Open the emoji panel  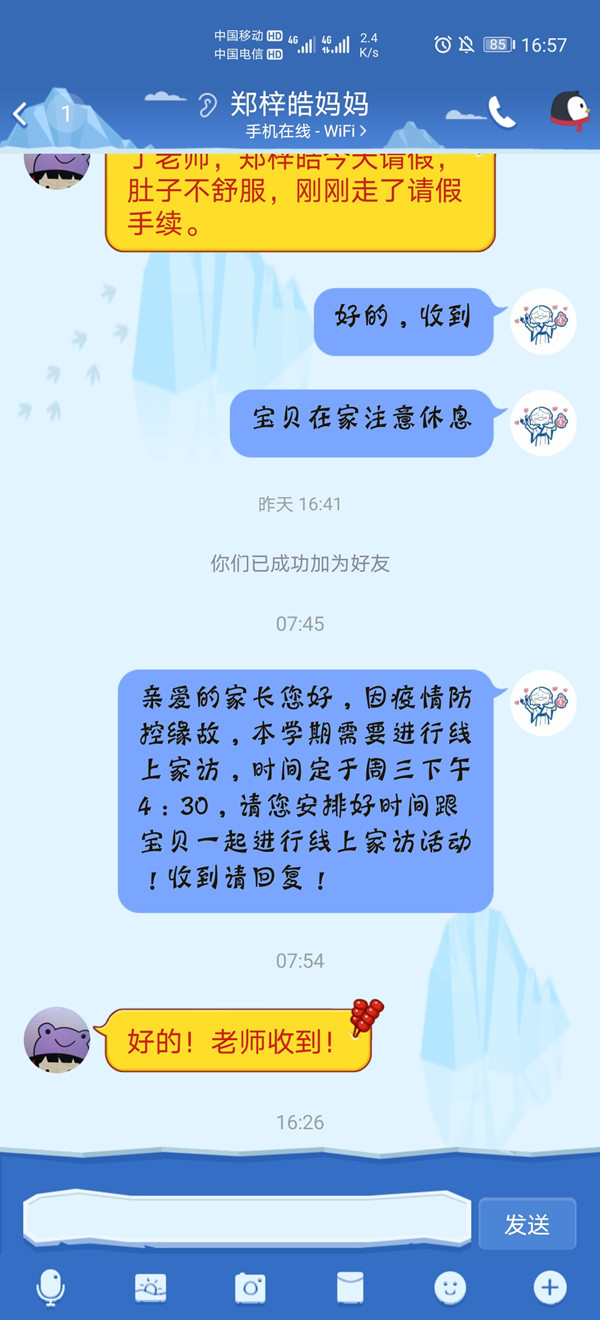(x=450, y=1287)
